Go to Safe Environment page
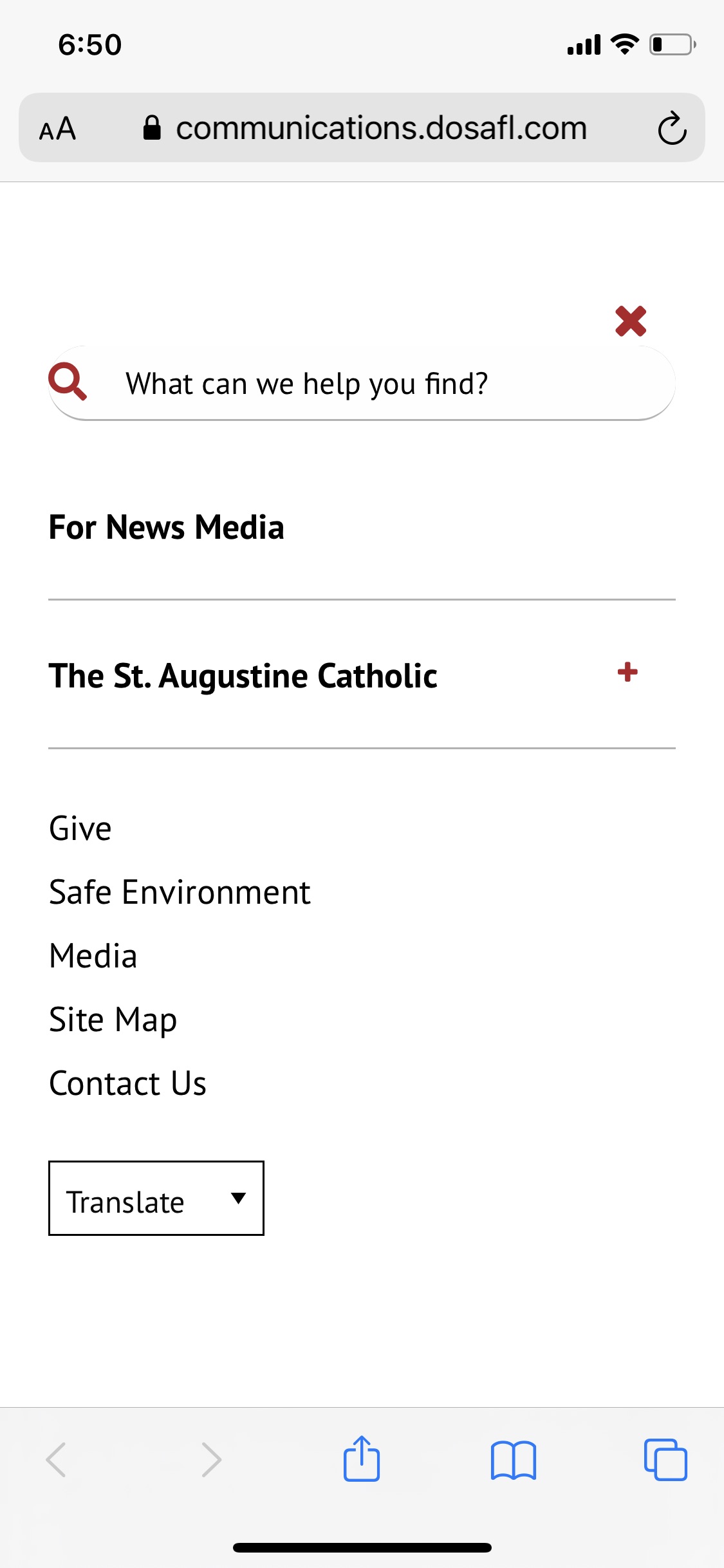 [180, 892]
